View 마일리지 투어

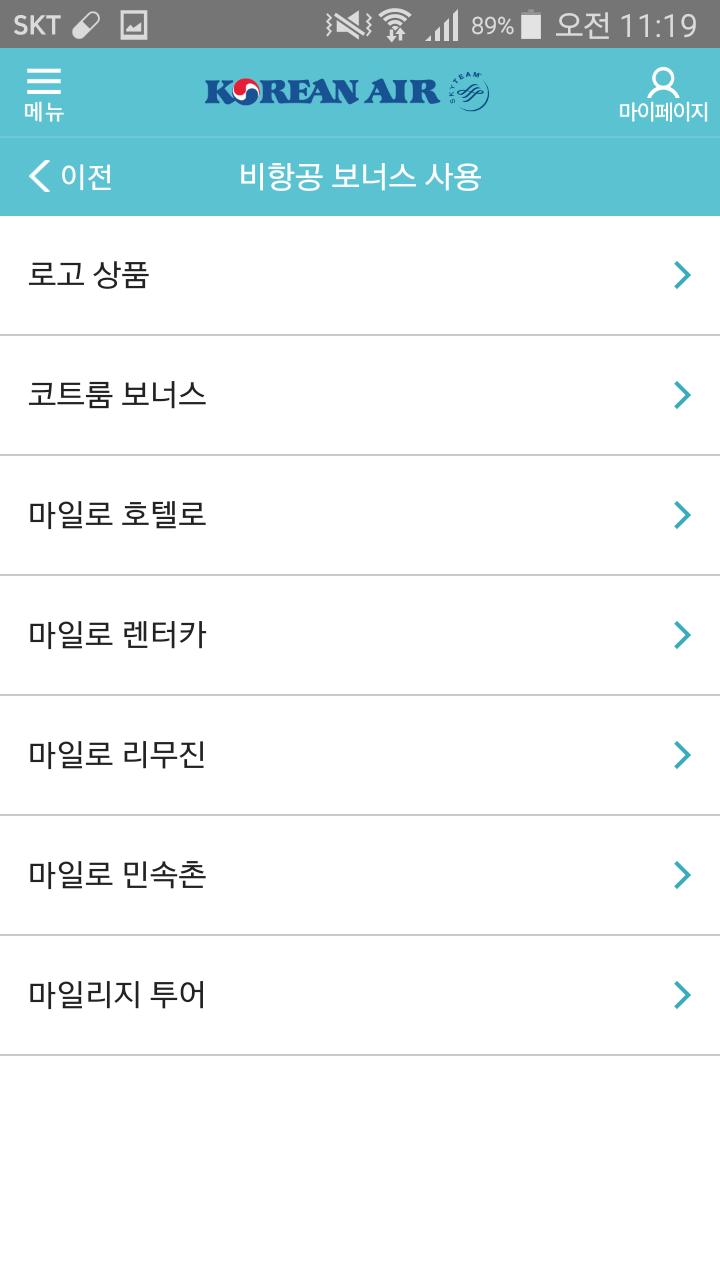click(x=360, y=995)
